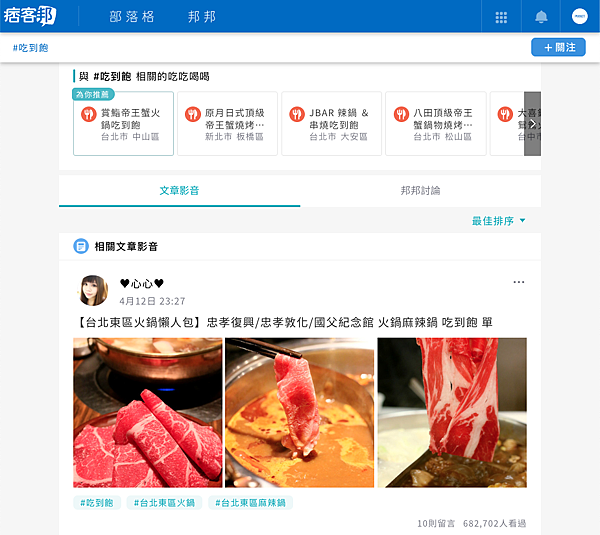600x535 pixels.
Task: Open the apps grid menu
Action: 501,17
